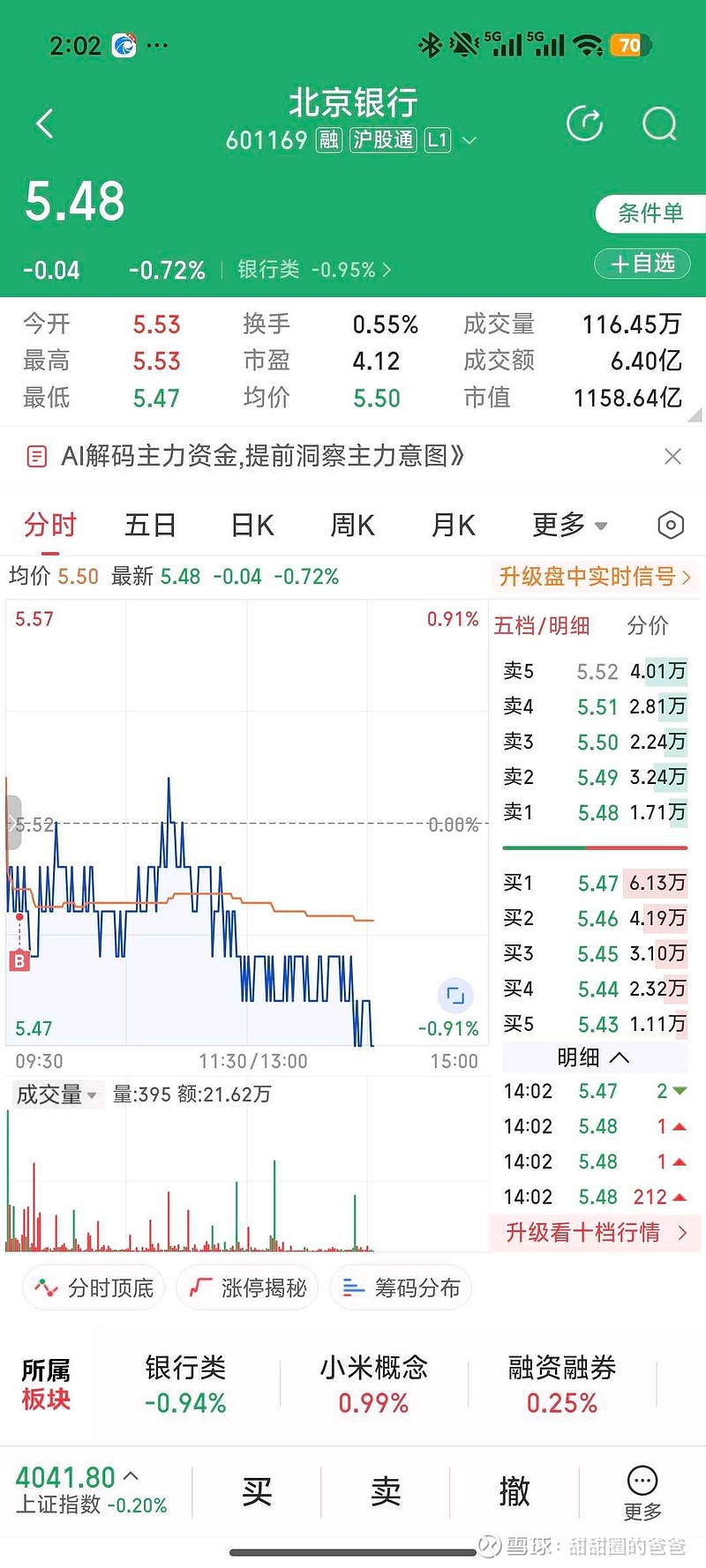Open the search magnifier icon
706x1568 pixels.
(x=658, y=124)
